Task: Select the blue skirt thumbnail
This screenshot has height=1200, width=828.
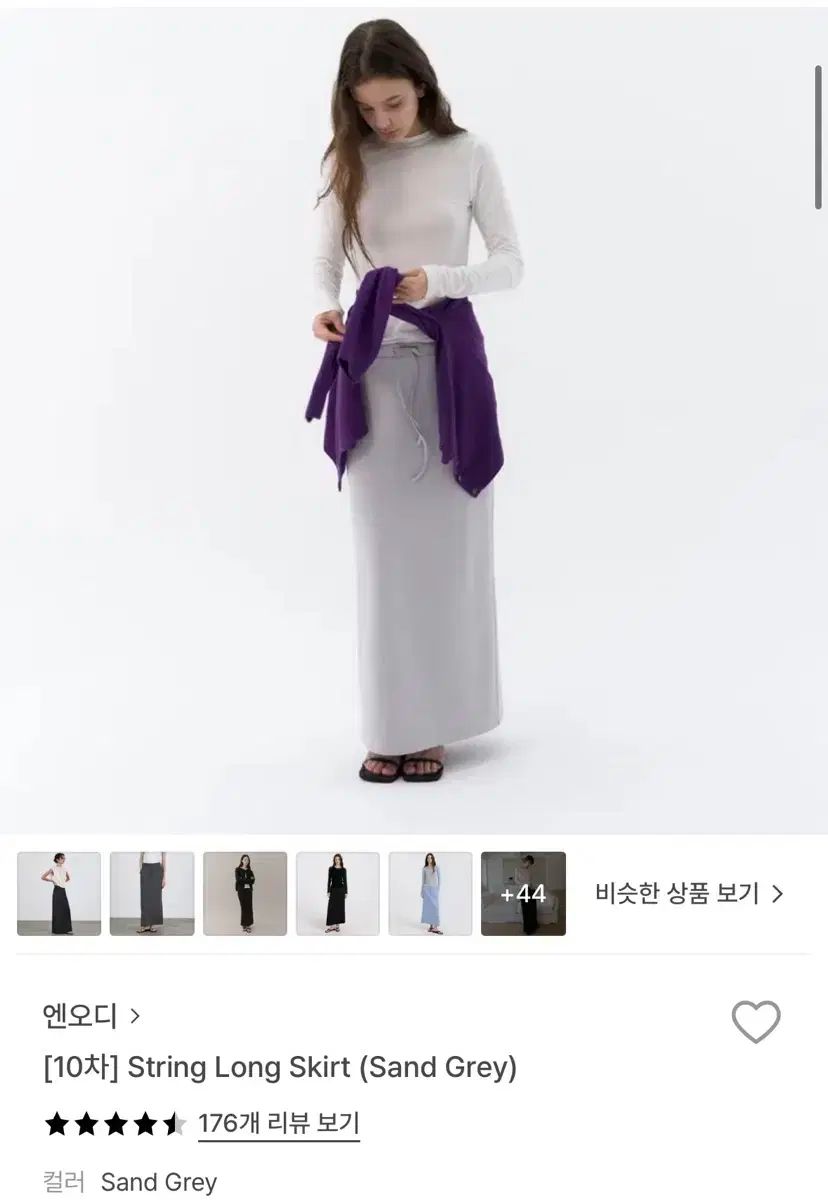Action: point(430,894)
